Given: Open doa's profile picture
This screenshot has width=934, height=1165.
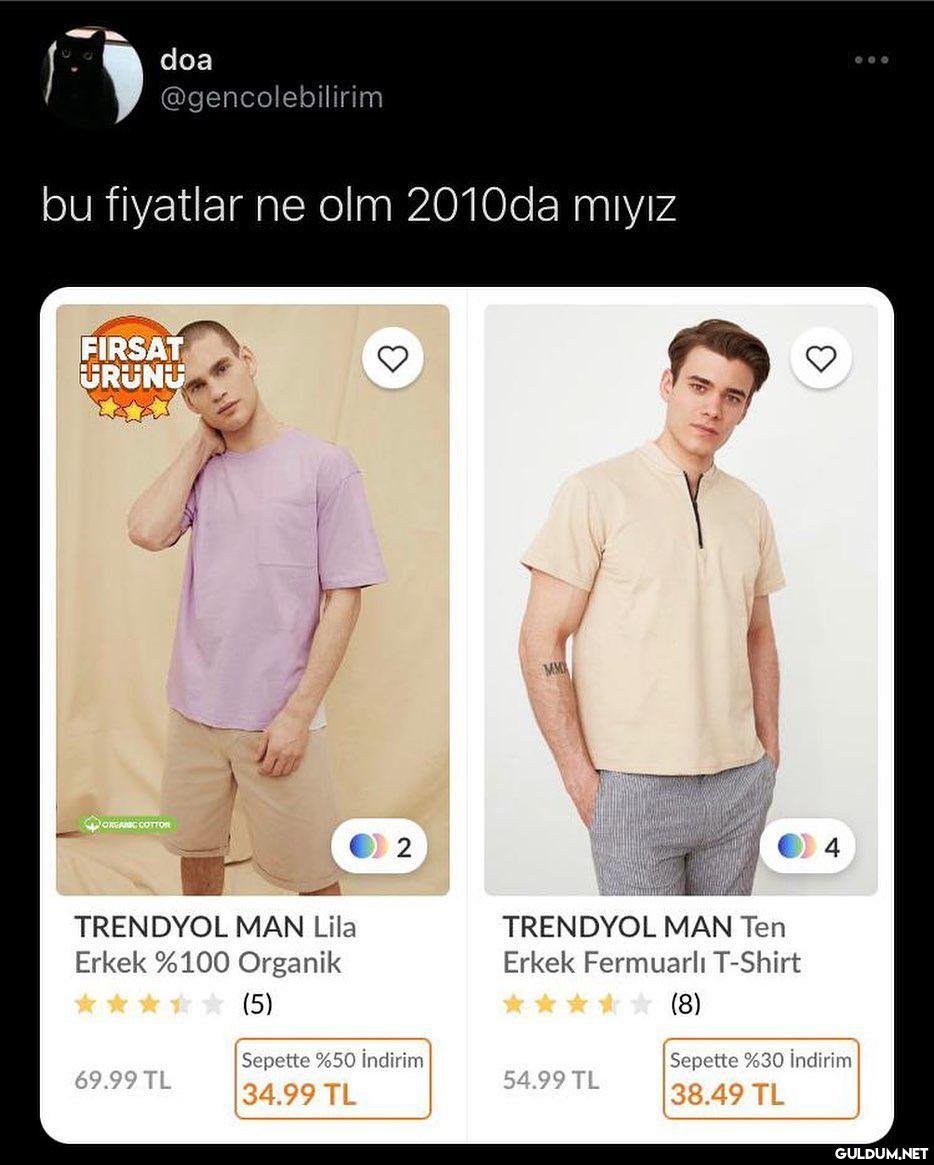Looking at the screenshot, I should click(92, 77).
